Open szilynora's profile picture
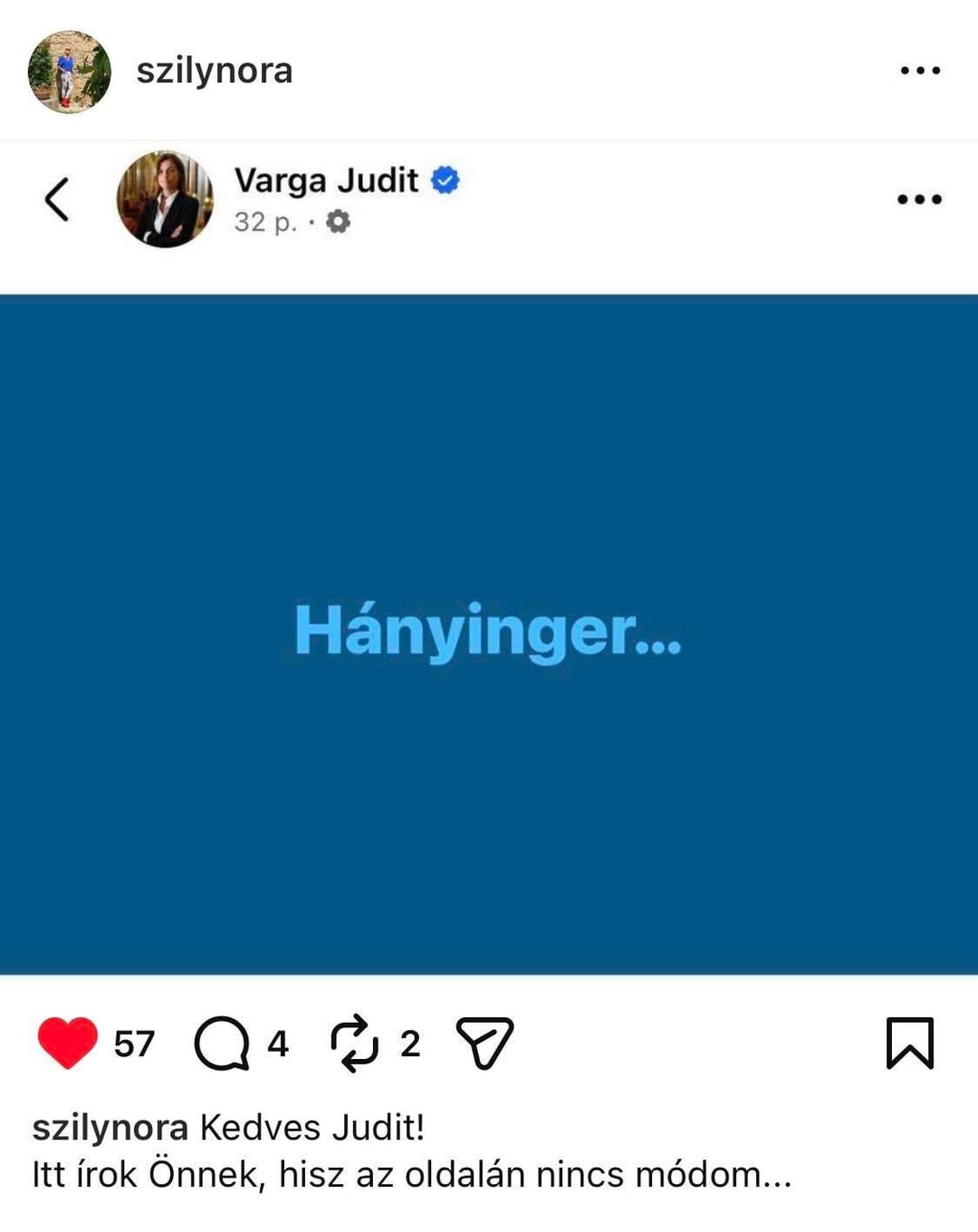This screenshot has width=978, height=1232. [x=70, y=72]
